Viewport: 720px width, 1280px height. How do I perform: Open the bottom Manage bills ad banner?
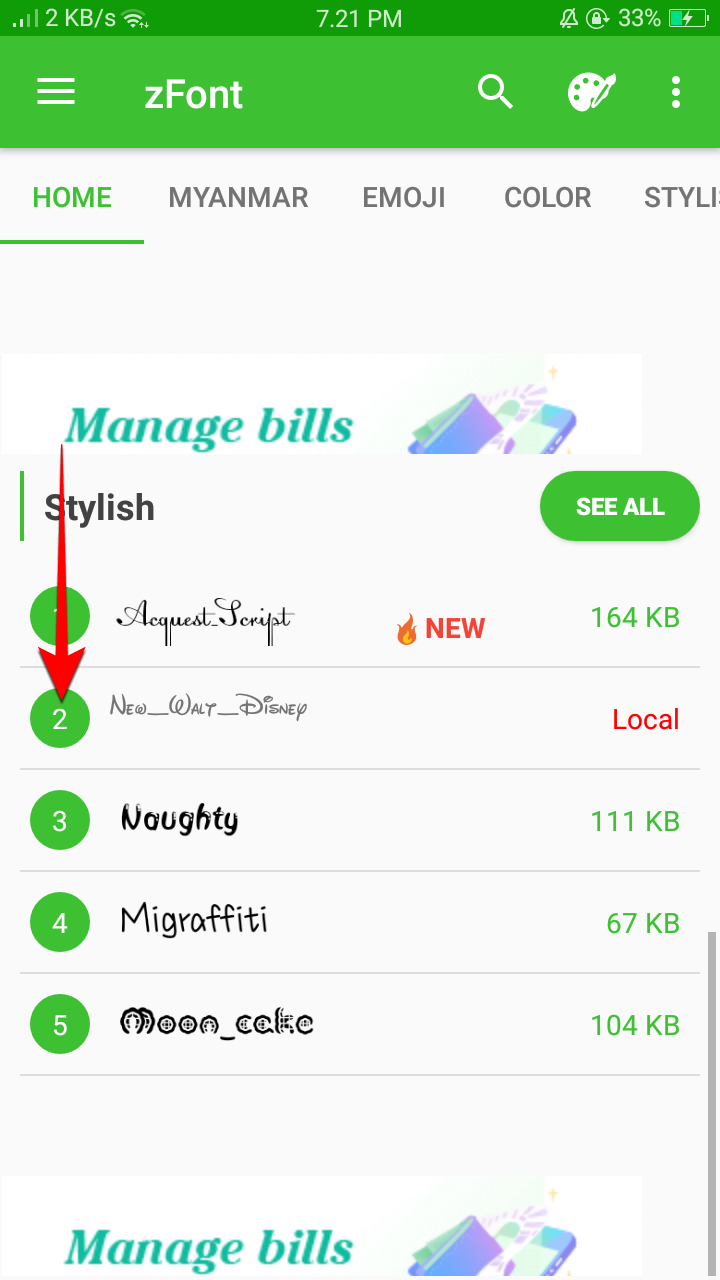click(321, 1226)
